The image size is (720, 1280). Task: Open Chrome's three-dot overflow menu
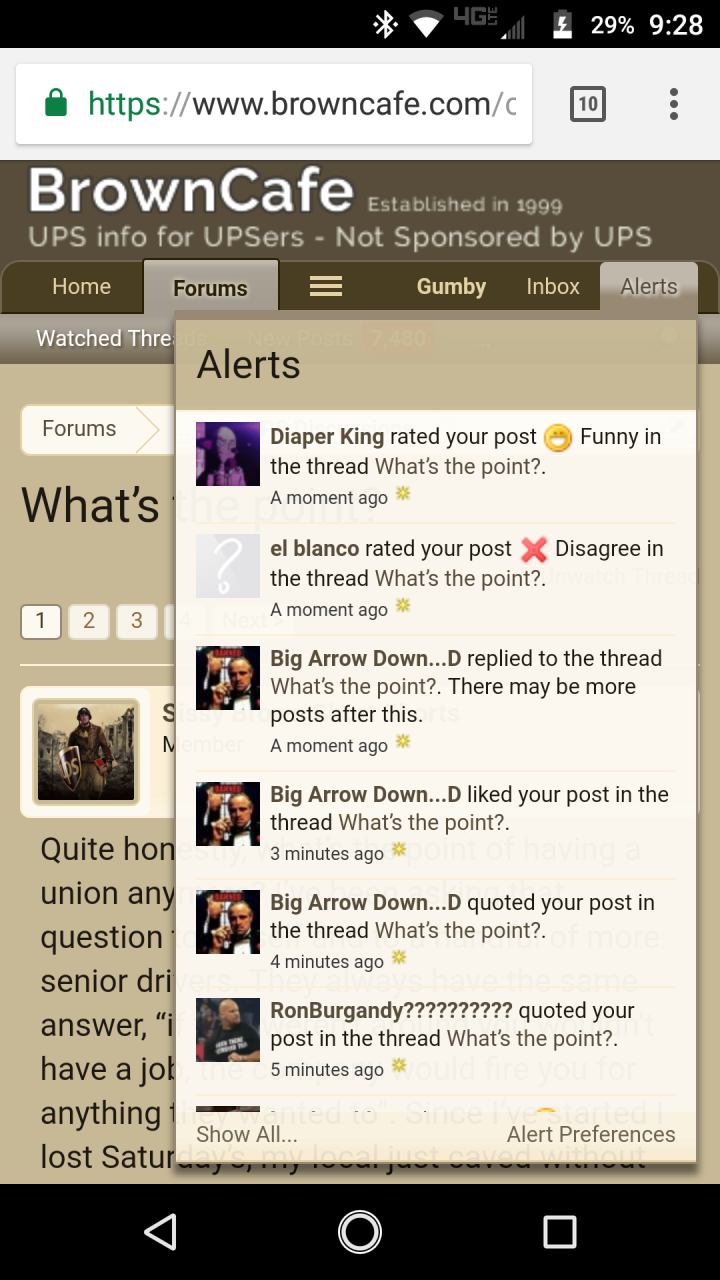674,104
